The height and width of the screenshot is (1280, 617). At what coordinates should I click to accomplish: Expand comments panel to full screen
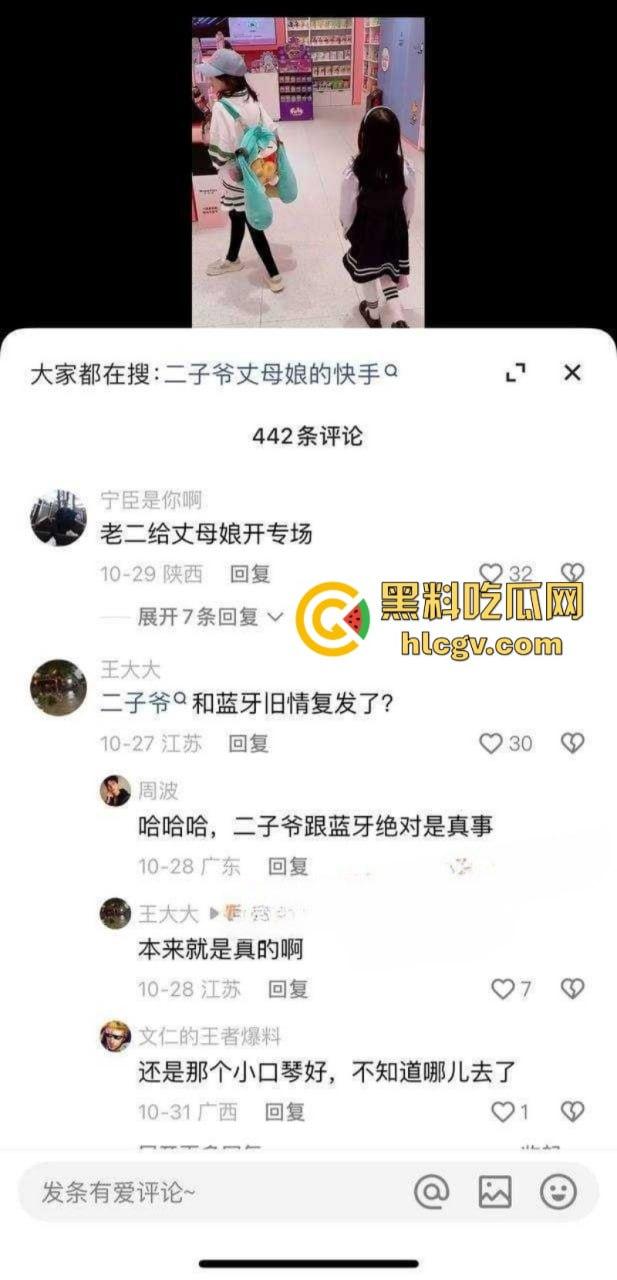516,373
